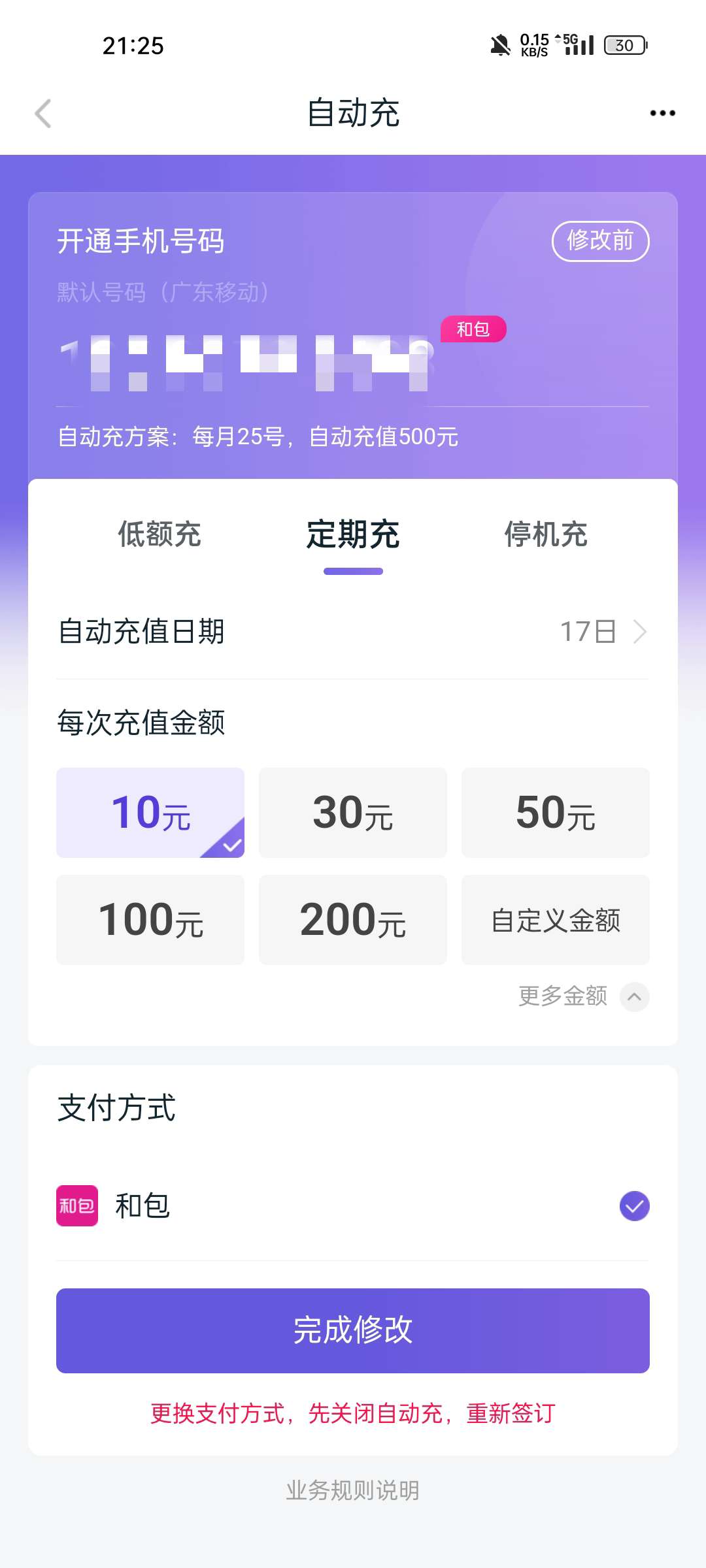706x1568 pixels.
Task: Choose the 30元 recharge amount
Action: 353,813
